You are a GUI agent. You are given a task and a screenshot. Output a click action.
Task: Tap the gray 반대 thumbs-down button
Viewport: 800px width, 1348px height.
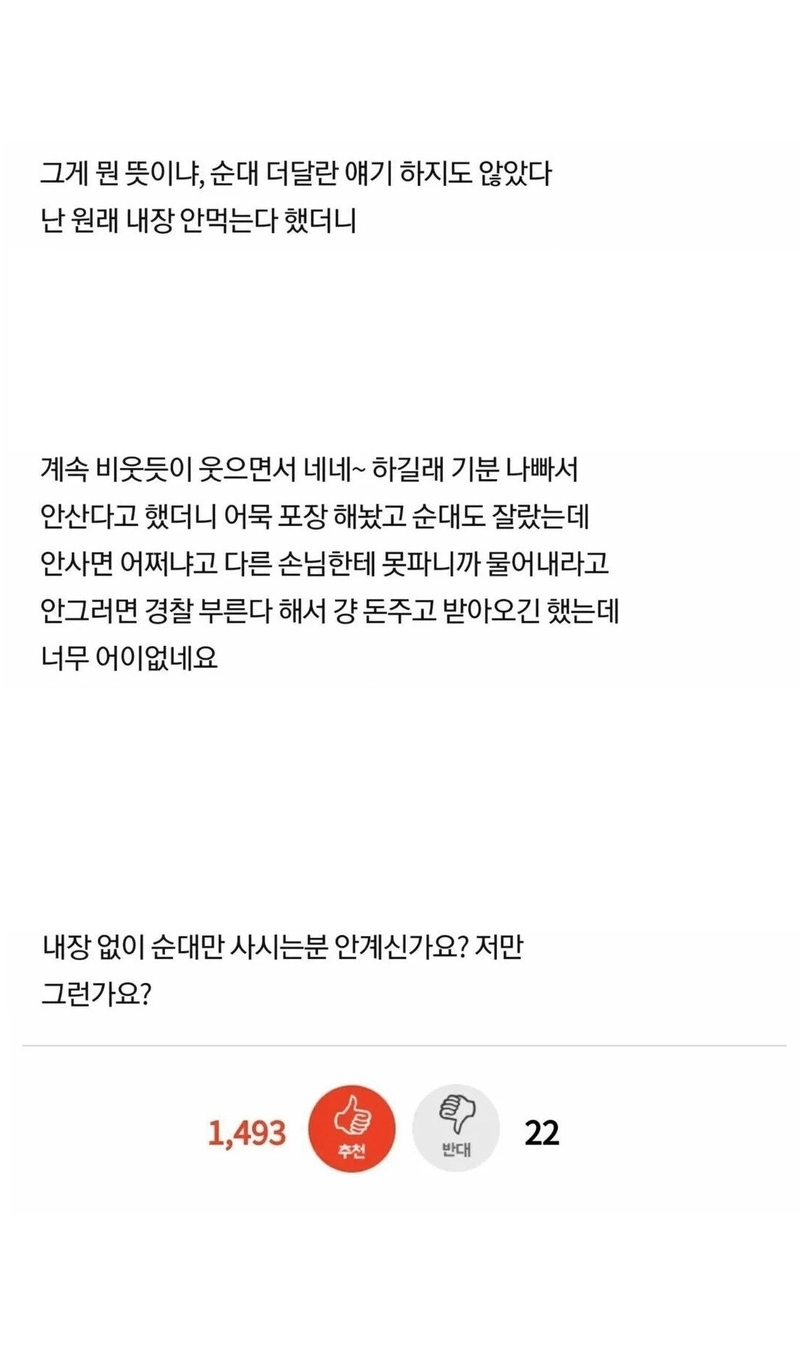coord(456,1130)
